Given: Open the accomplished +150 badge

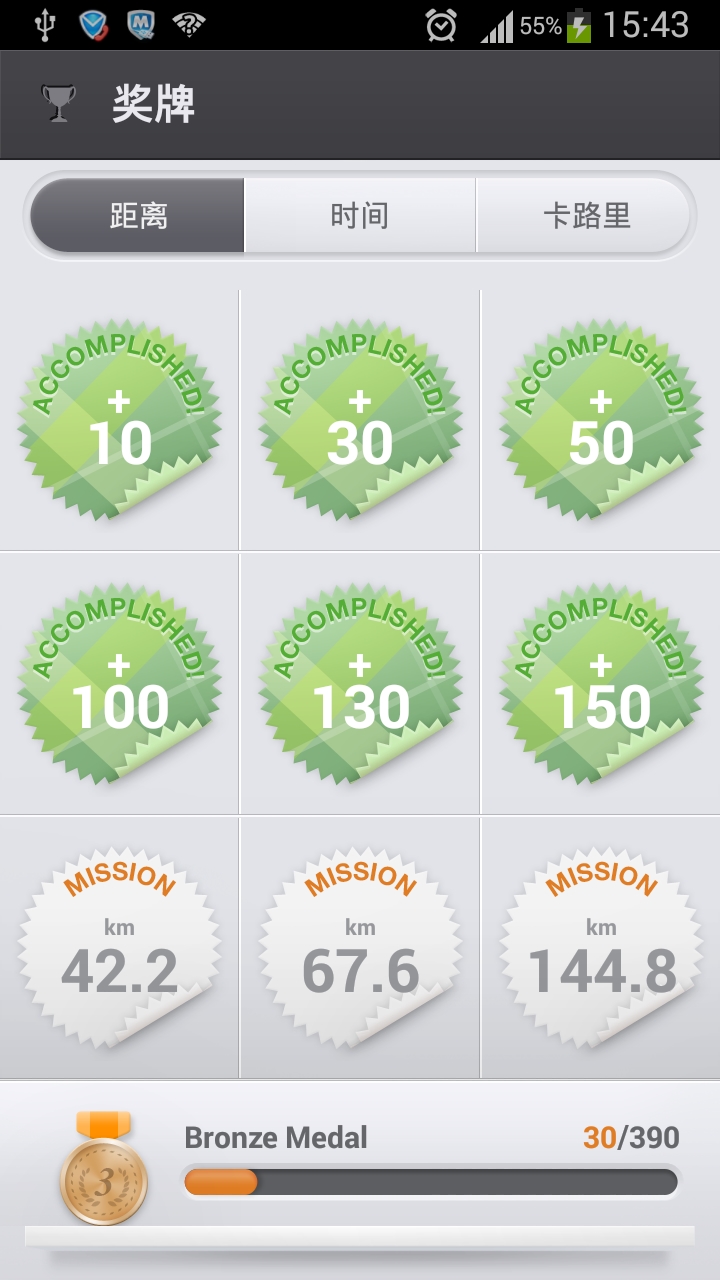Looking at the screenshot, I should [601, 684].
